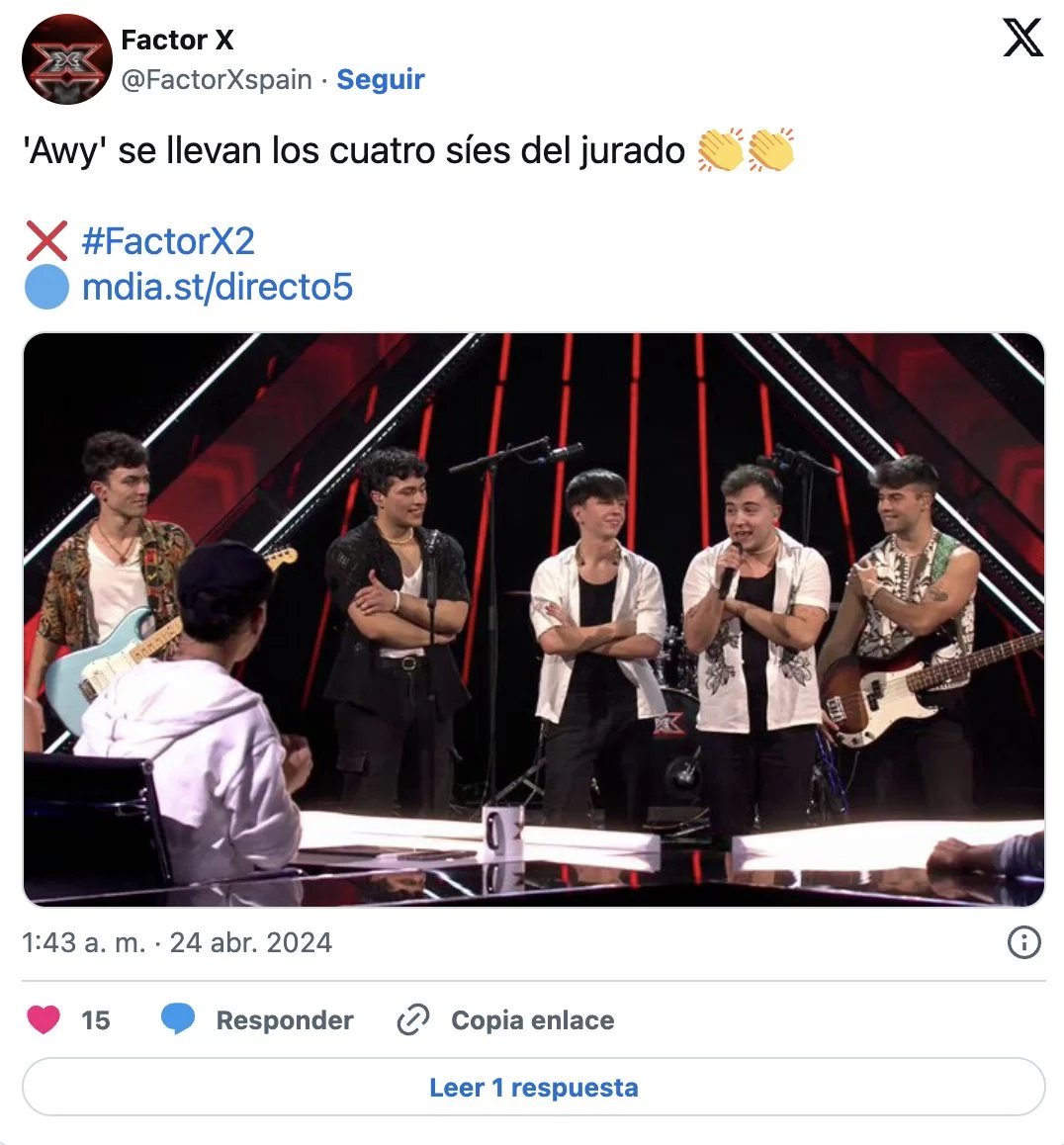Image resolution: width=1064 pixels, height=1145 pixels.
Task: Like this tweet with the heart
Action: pos(44,1019)
